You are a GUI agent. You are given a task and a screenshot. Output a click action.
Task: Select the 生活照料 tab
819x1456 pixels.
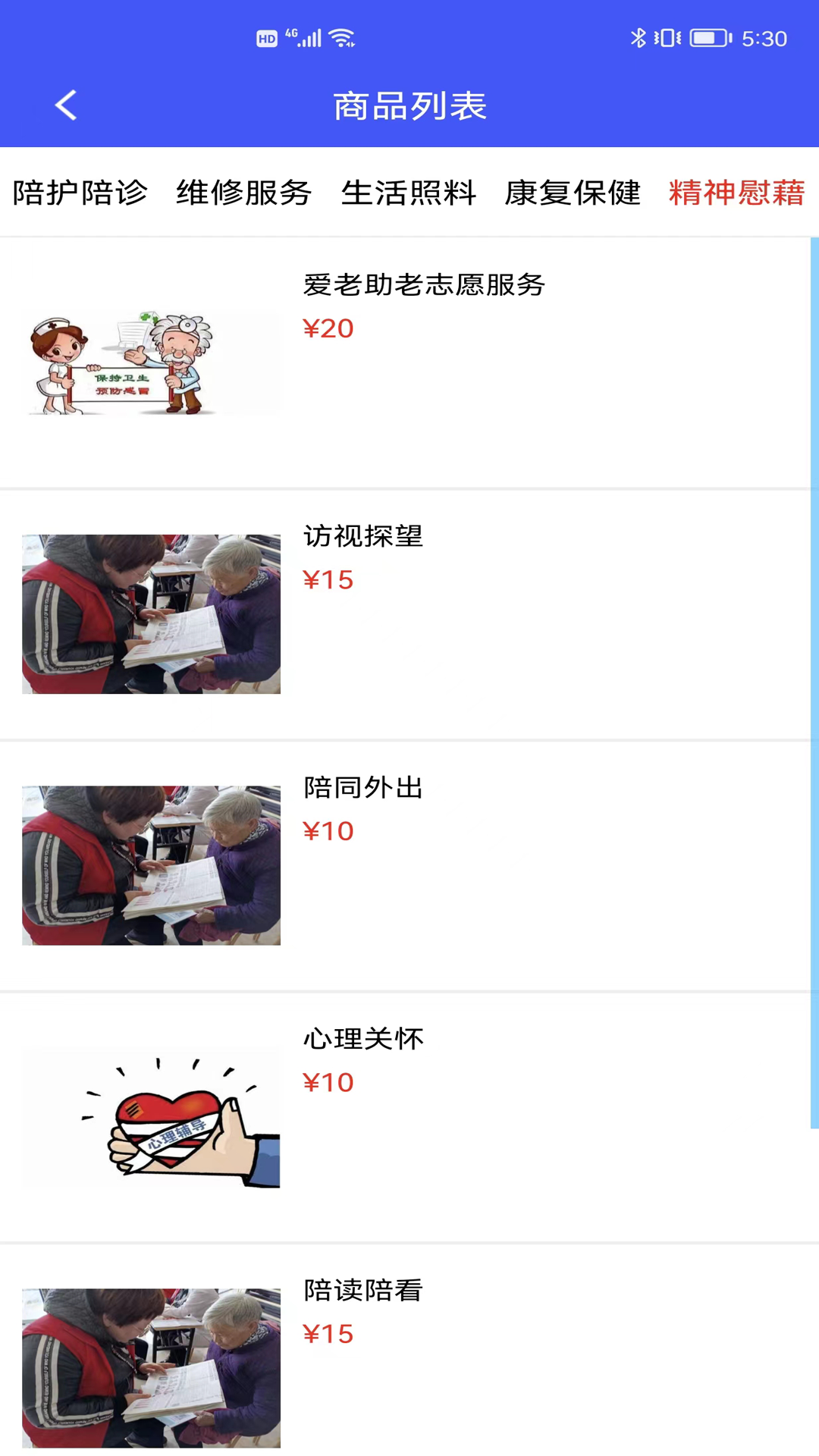click(x=408, y=193)
